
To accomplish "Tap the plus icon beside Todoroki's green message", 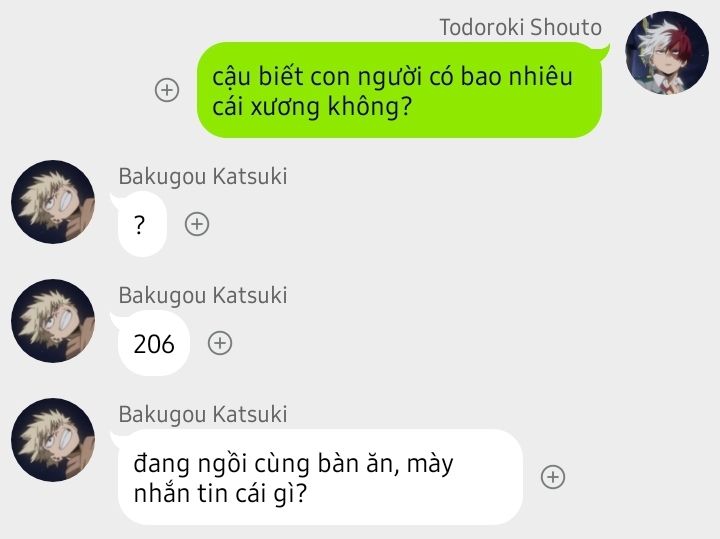I will (x=167, y=90).
